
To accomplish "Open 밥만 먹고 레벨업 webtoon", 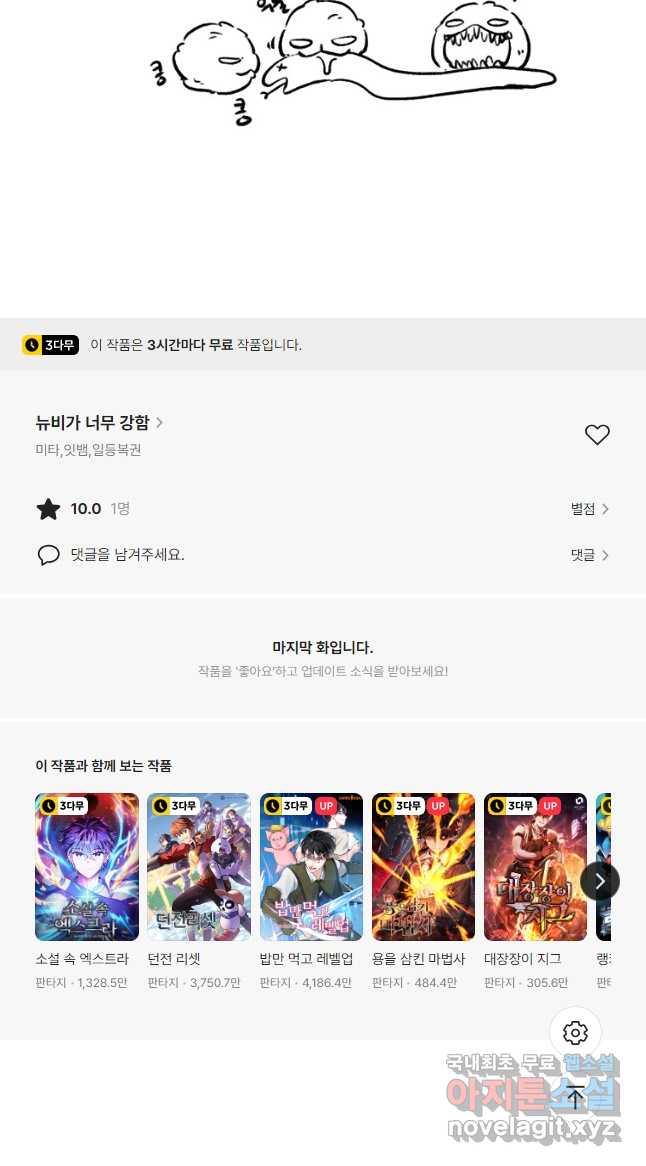I will point(311,867).
